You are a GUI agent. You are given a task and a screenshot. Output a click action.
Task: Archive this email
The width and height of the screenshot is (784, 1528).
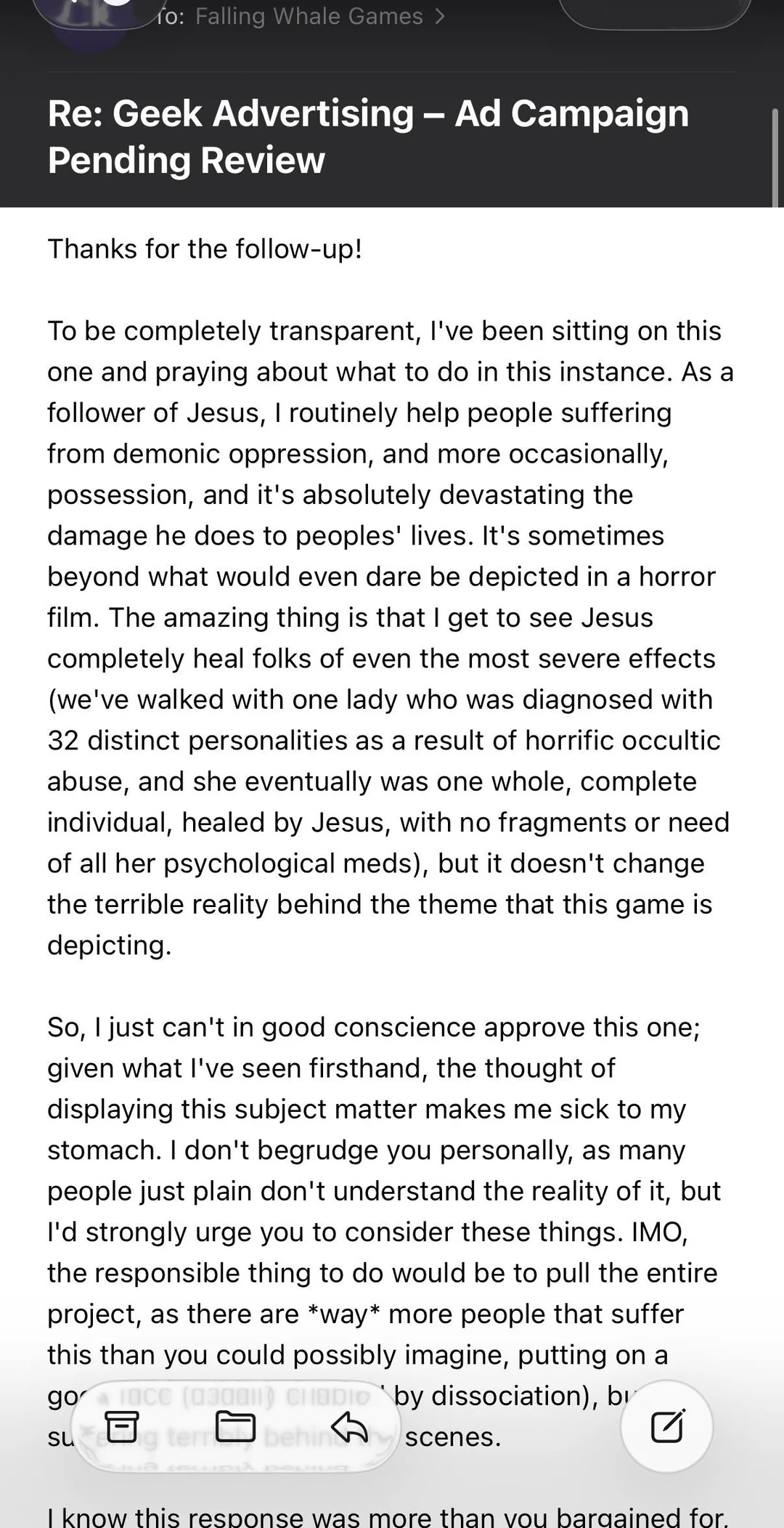pyautogui.click(x=122, y=1426)
